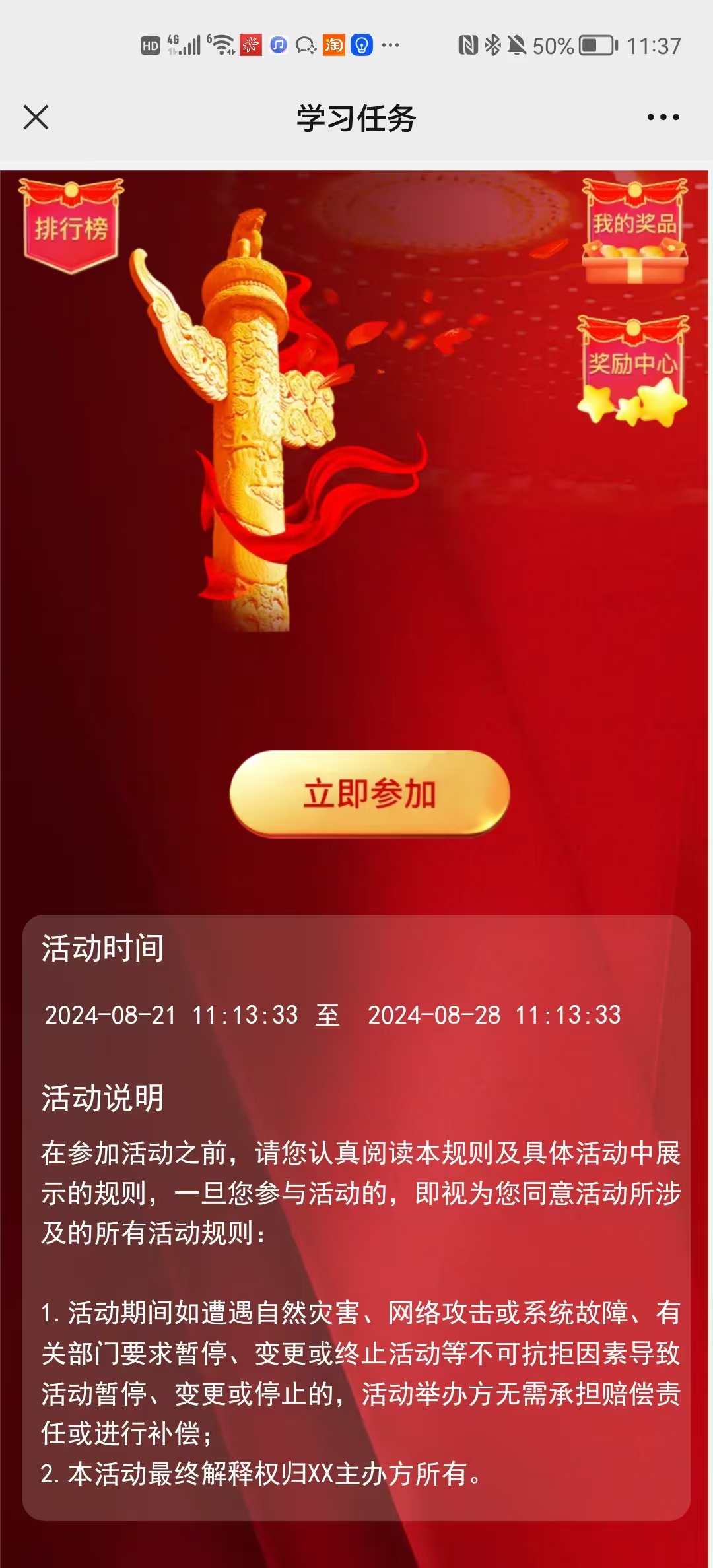View 我的奖品 prizes
This screenshot has width=713, height=1568.
point(634,232)
